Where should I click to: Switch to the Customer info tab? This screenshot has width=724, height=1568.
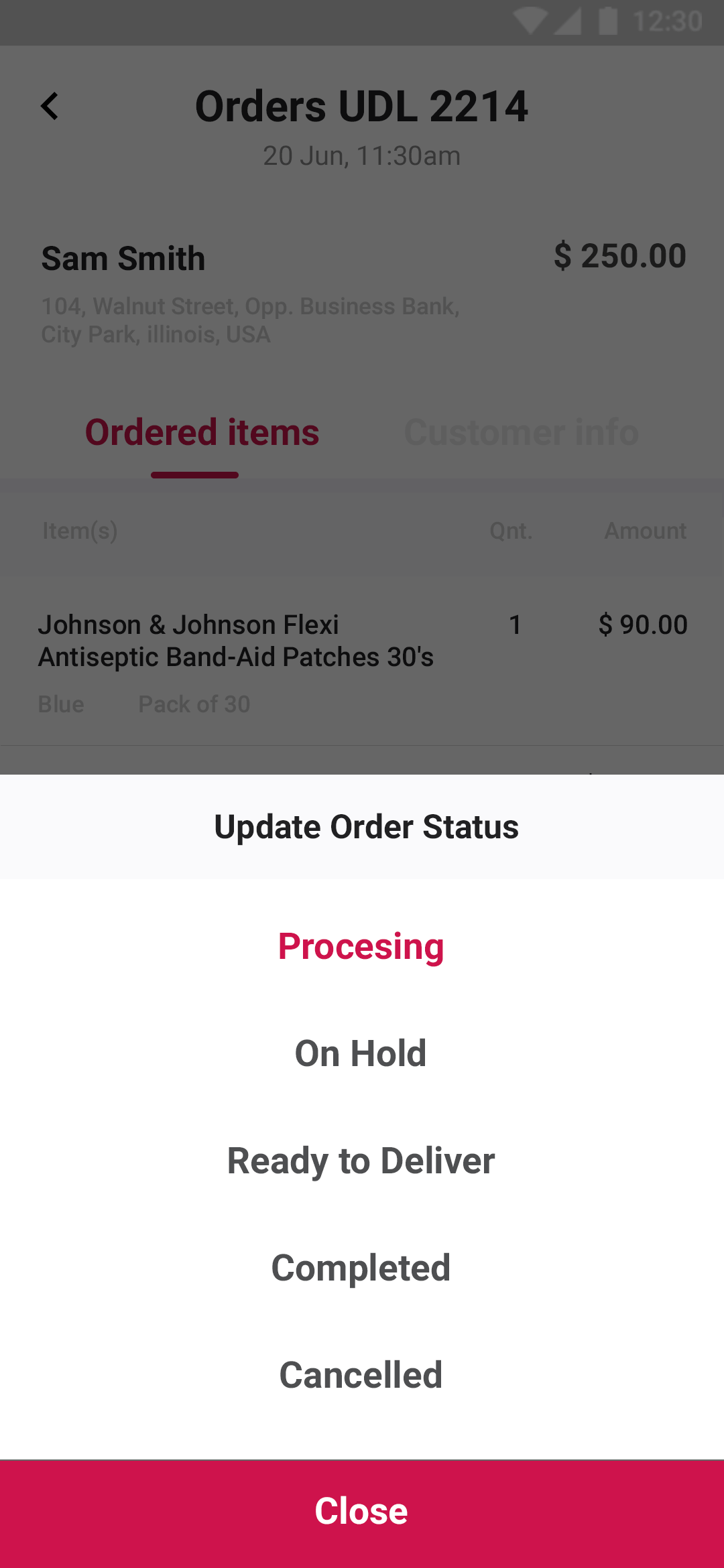coord(521,432)
